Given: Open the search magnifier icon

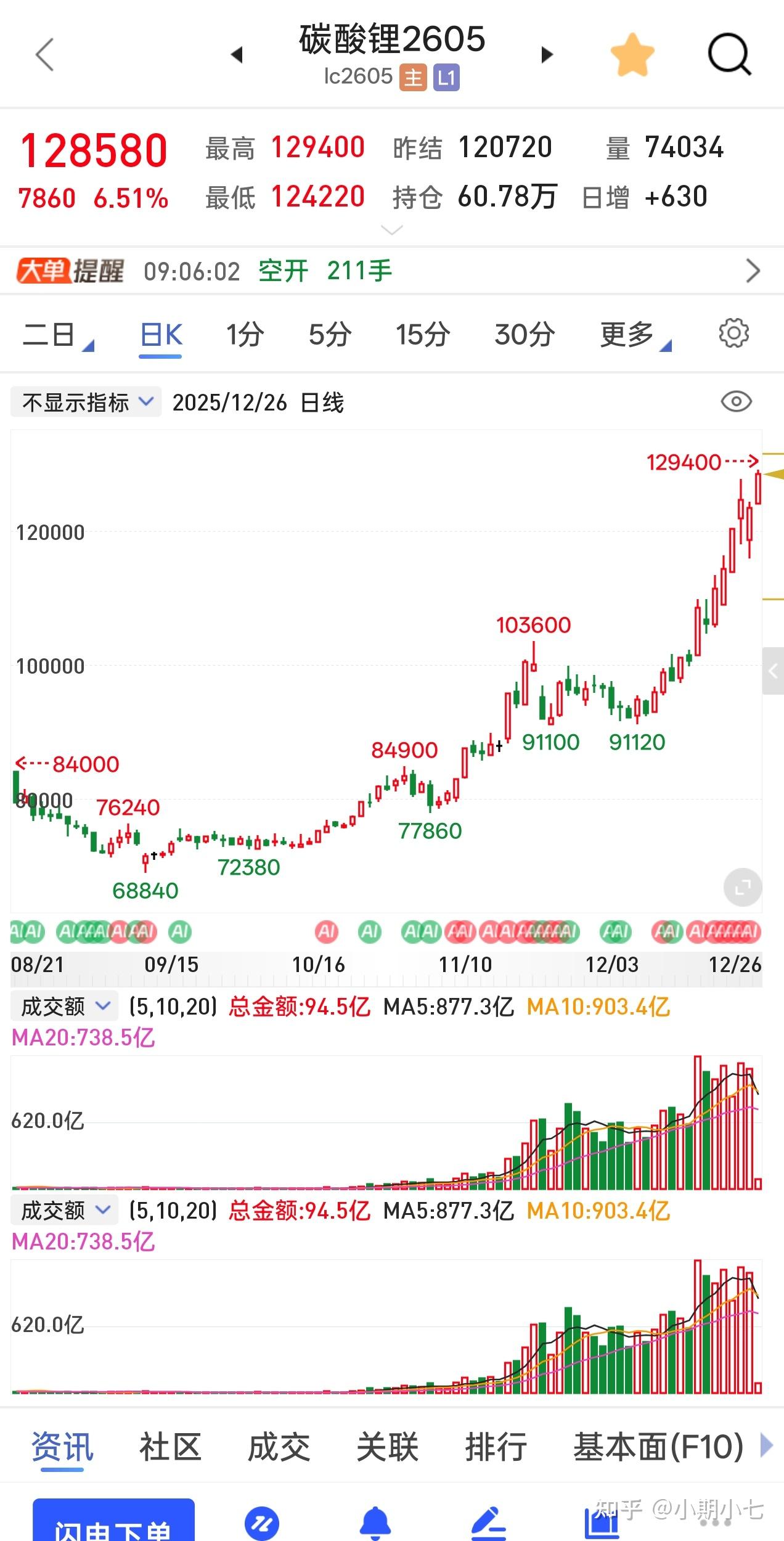Looking at the screenshot, I should pyautogui.click(x=730, y=55).
